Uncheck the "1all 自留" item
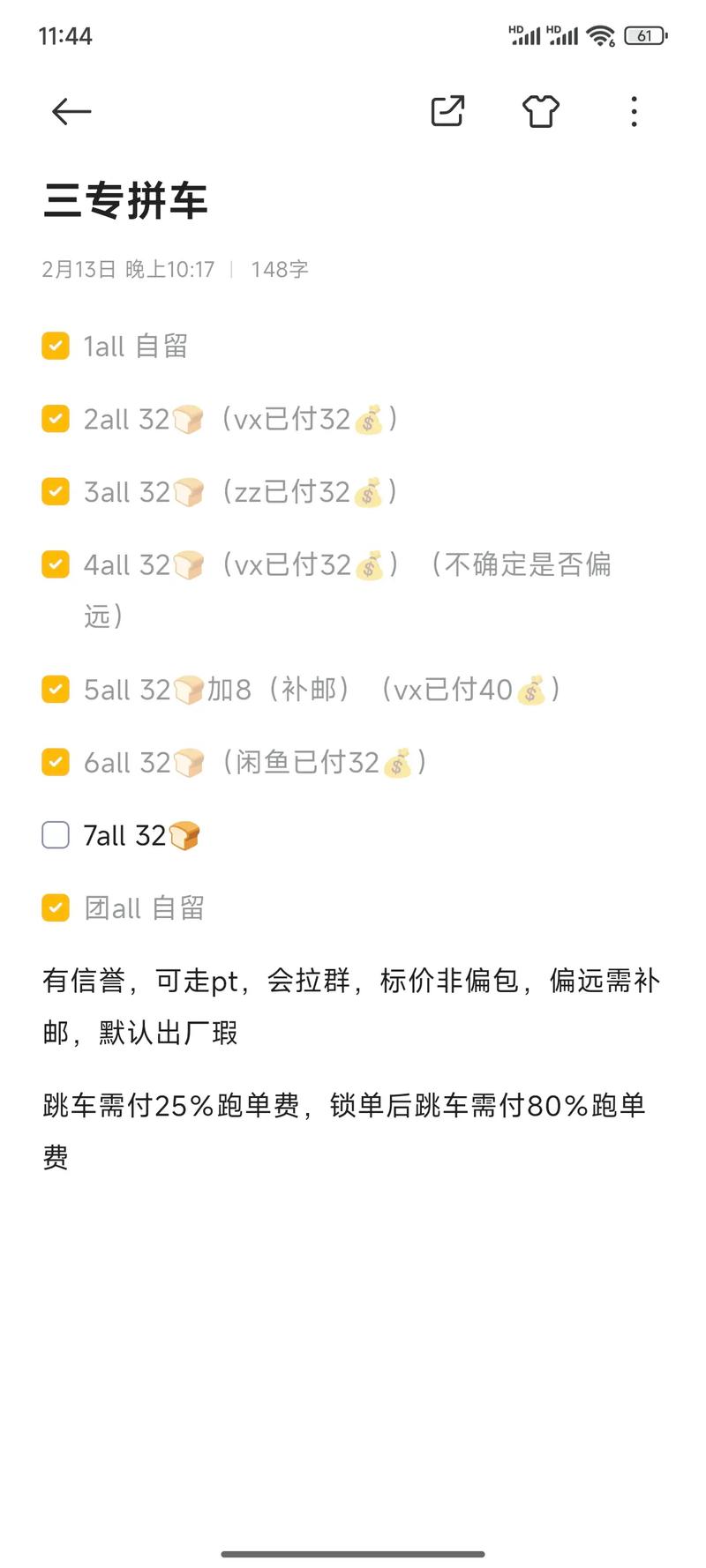706x1568 pixels. pyautogui.click(x=56, y=346)
